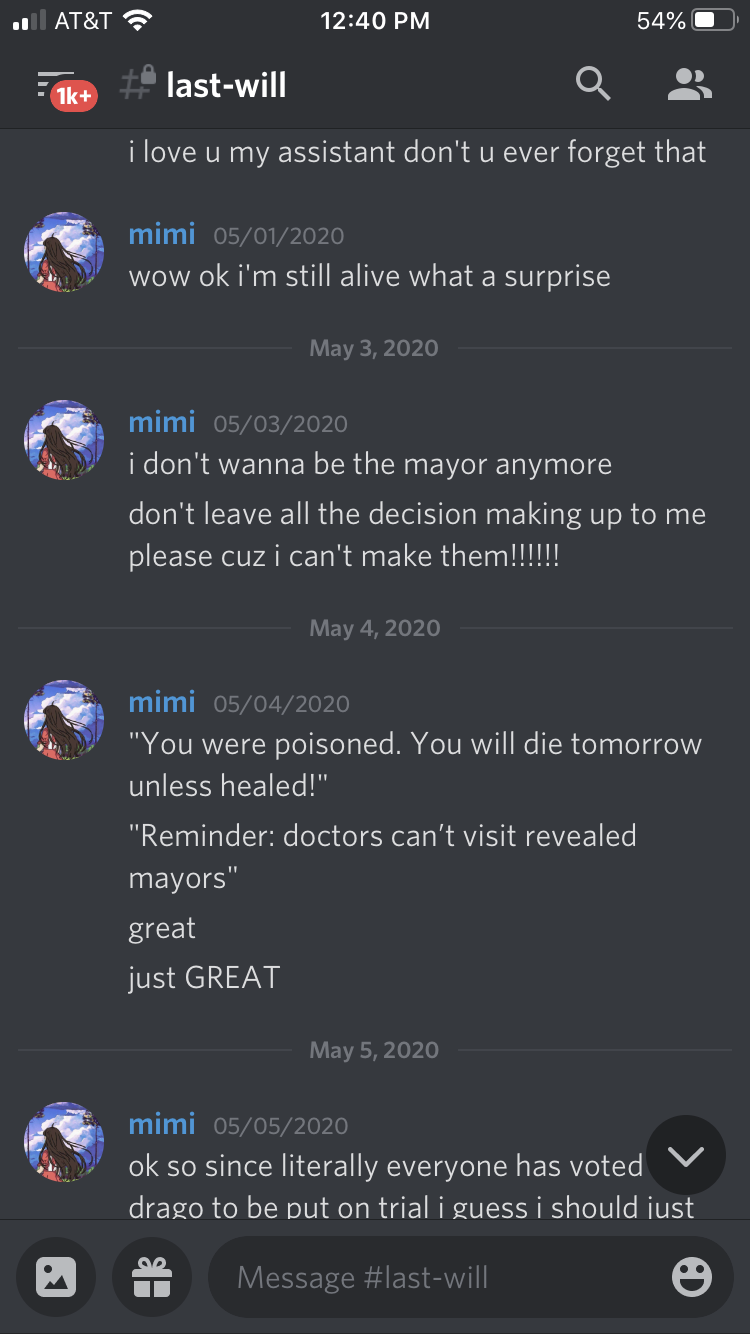Open the last-will channel title
The image size is (750, 1334).
pos(226,85)
